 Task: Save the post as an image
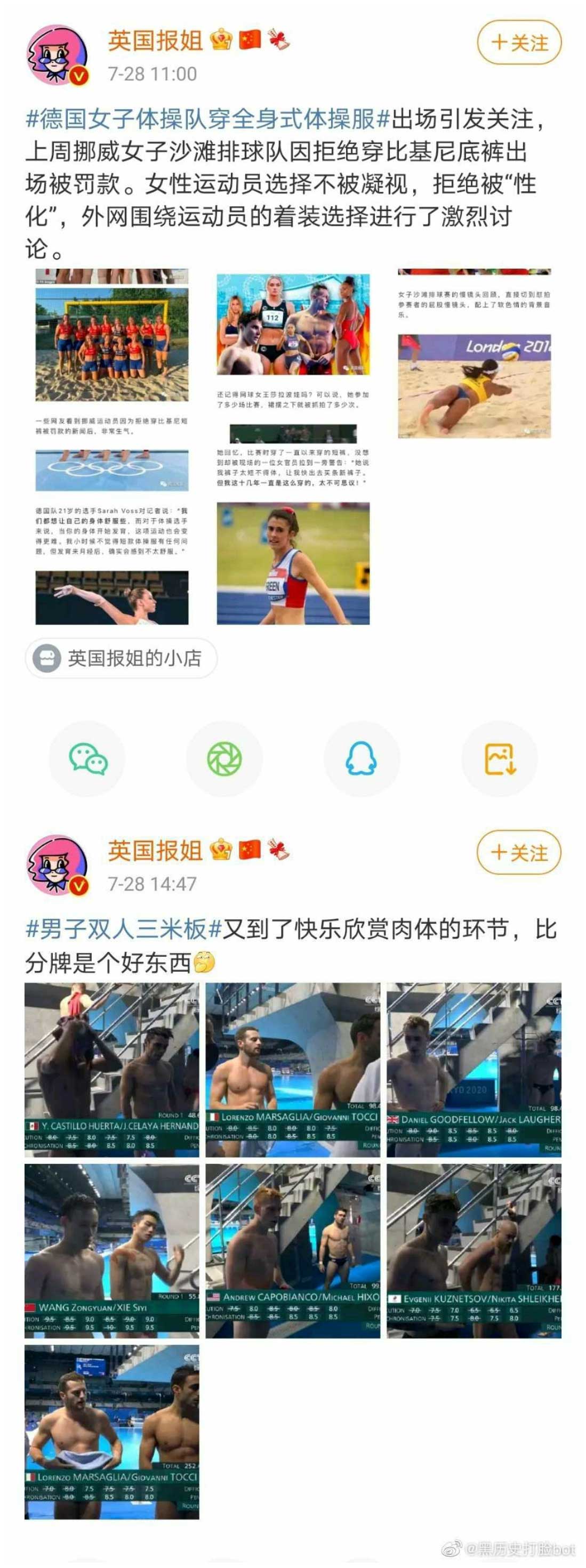click(500, 759)
